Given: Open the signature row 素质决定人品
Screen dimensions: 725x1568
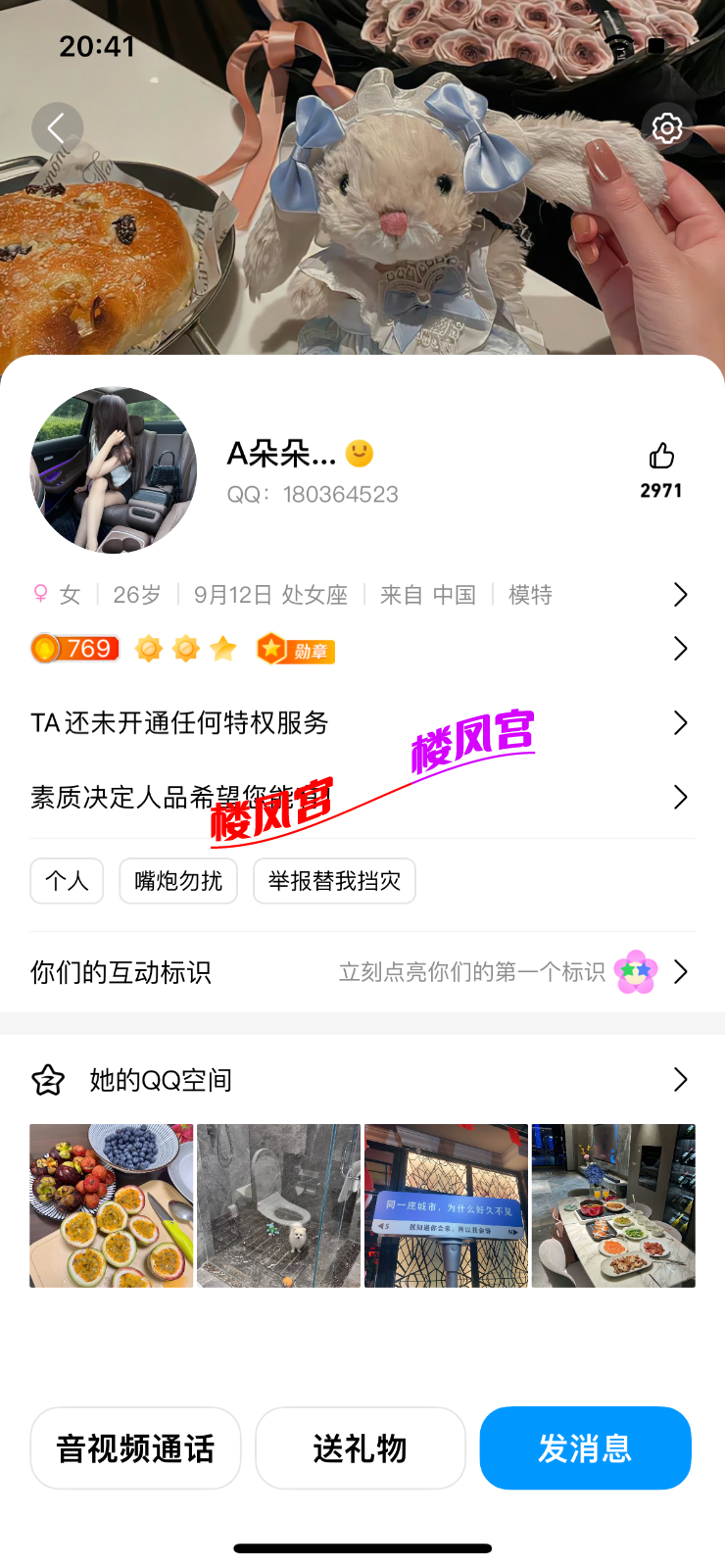Looking at the screenshot, I should [361, 798].
